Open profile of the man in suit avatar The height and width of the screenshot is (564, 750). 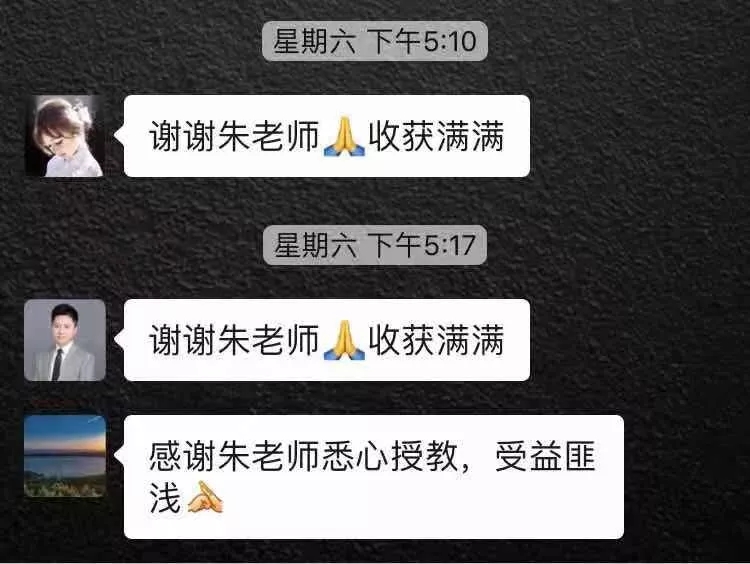65,340
